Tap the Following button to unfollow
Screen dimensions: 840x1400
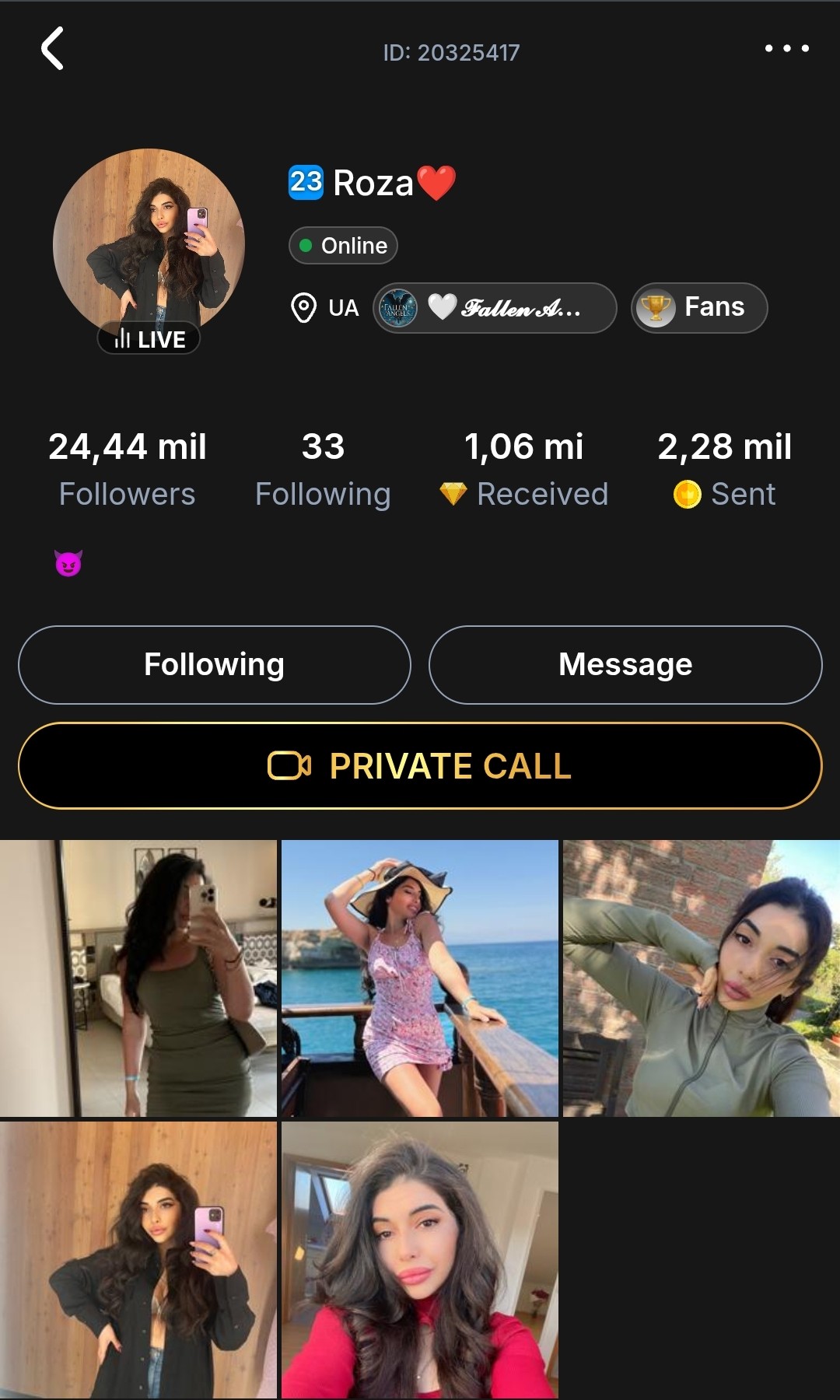tap(215, 665)
